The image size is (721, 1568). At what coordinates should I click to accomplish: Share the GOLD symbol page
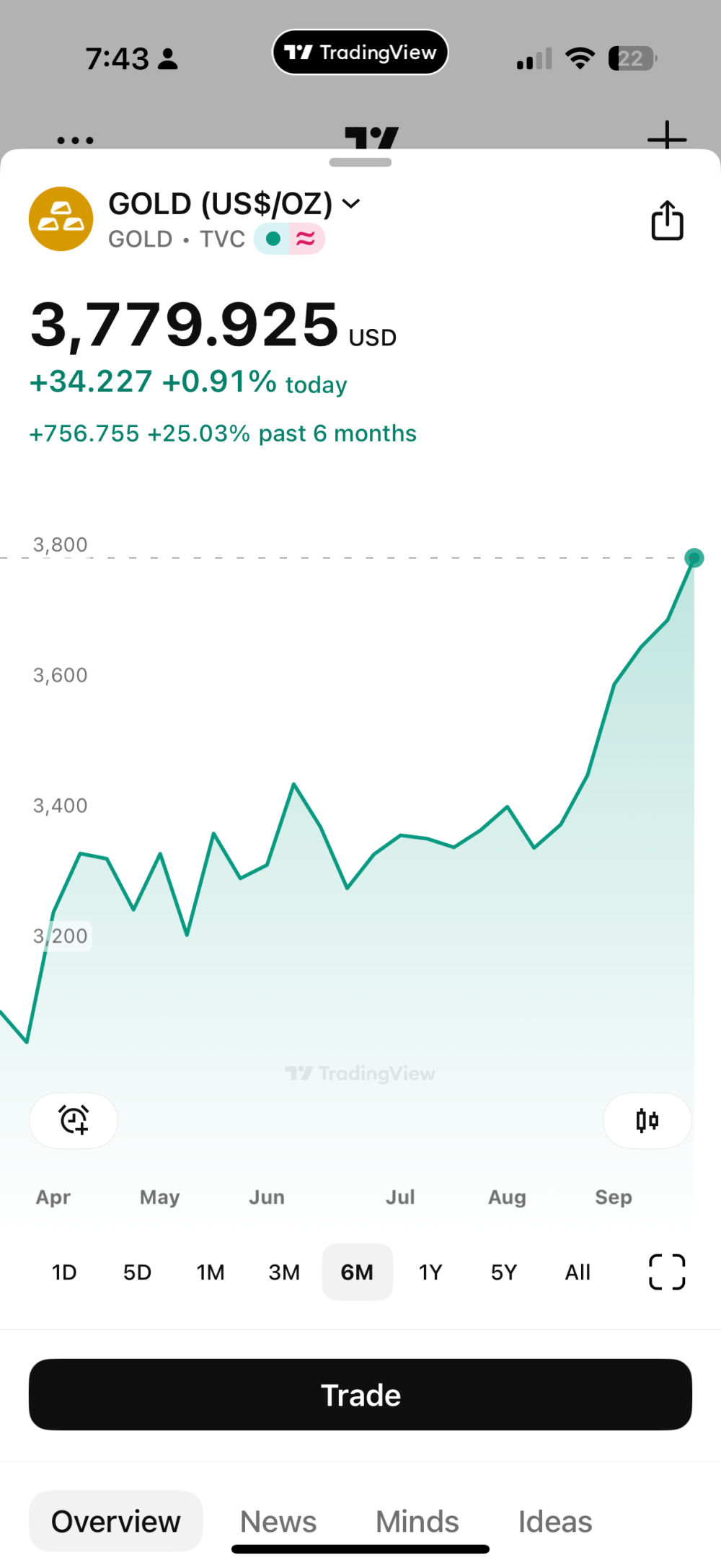(667, 220)
